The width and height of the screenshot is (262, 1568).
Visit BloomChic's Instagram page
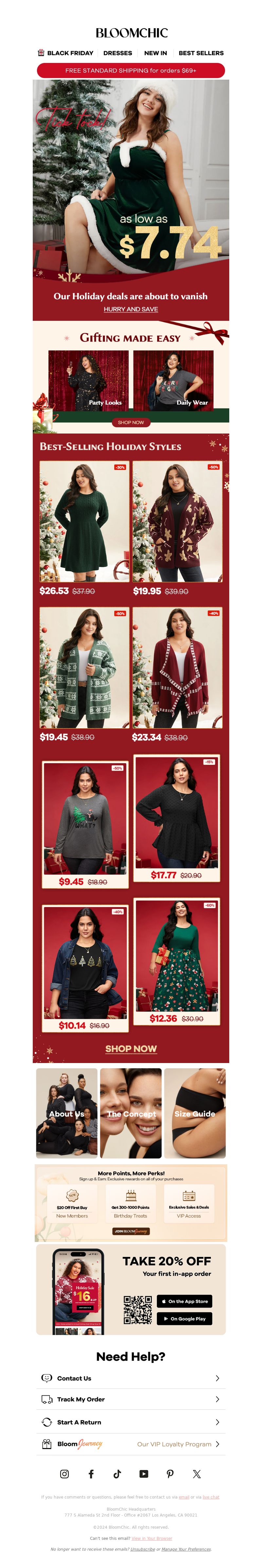coord(65,1474)
